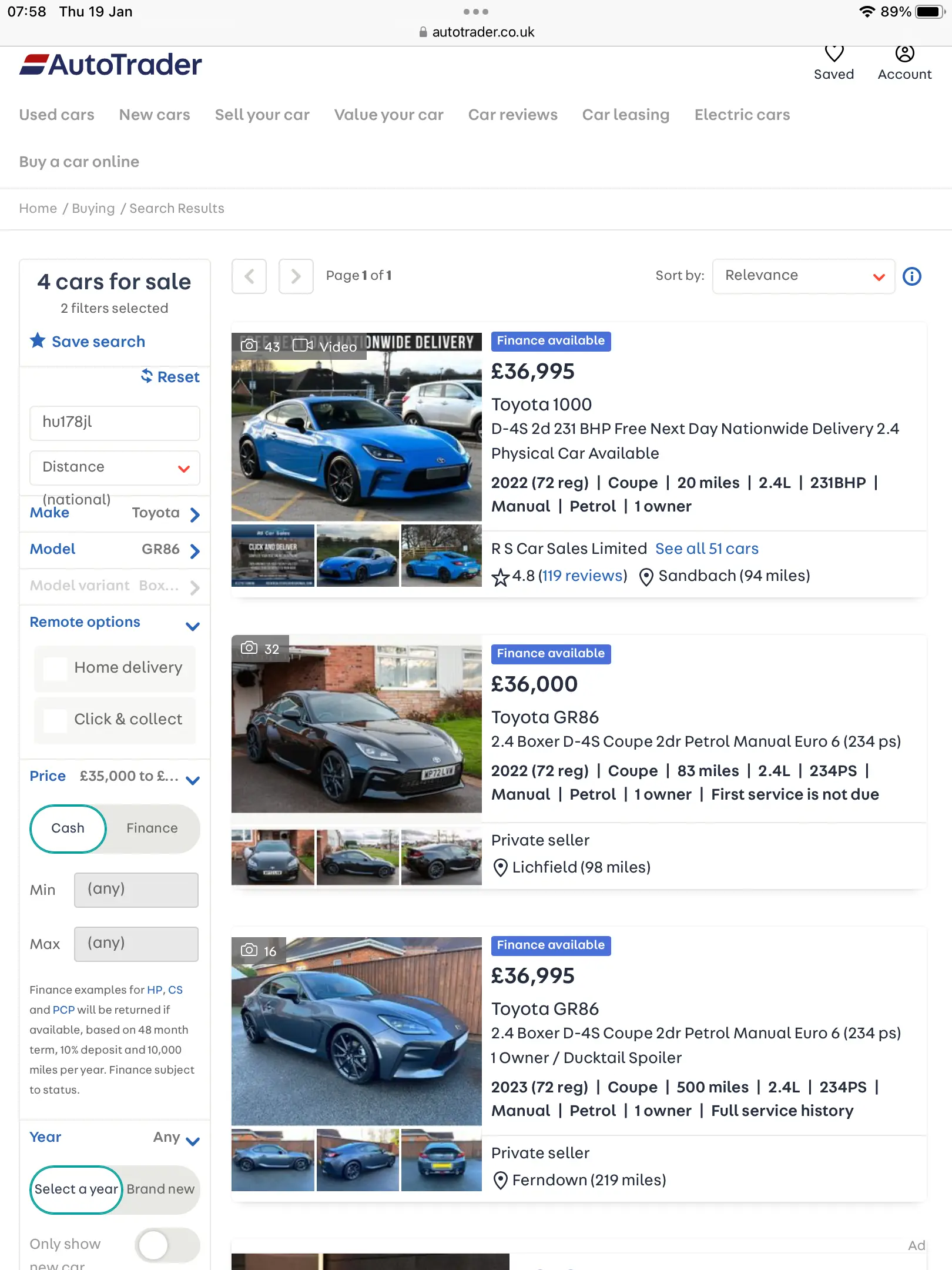The height and width of the screenshot is (1270, 952).
Task: Reset the selected filters
Action: 171,377
